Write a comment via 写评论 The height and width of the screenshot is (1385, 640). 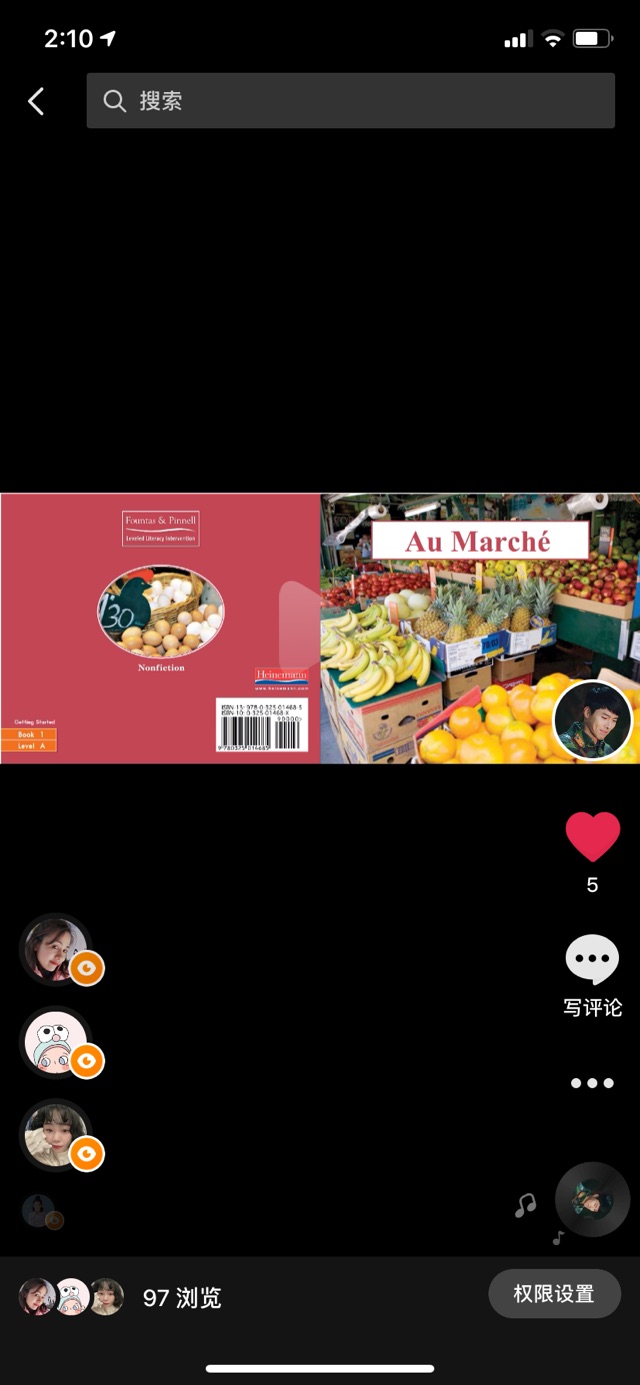coord(592,975)
